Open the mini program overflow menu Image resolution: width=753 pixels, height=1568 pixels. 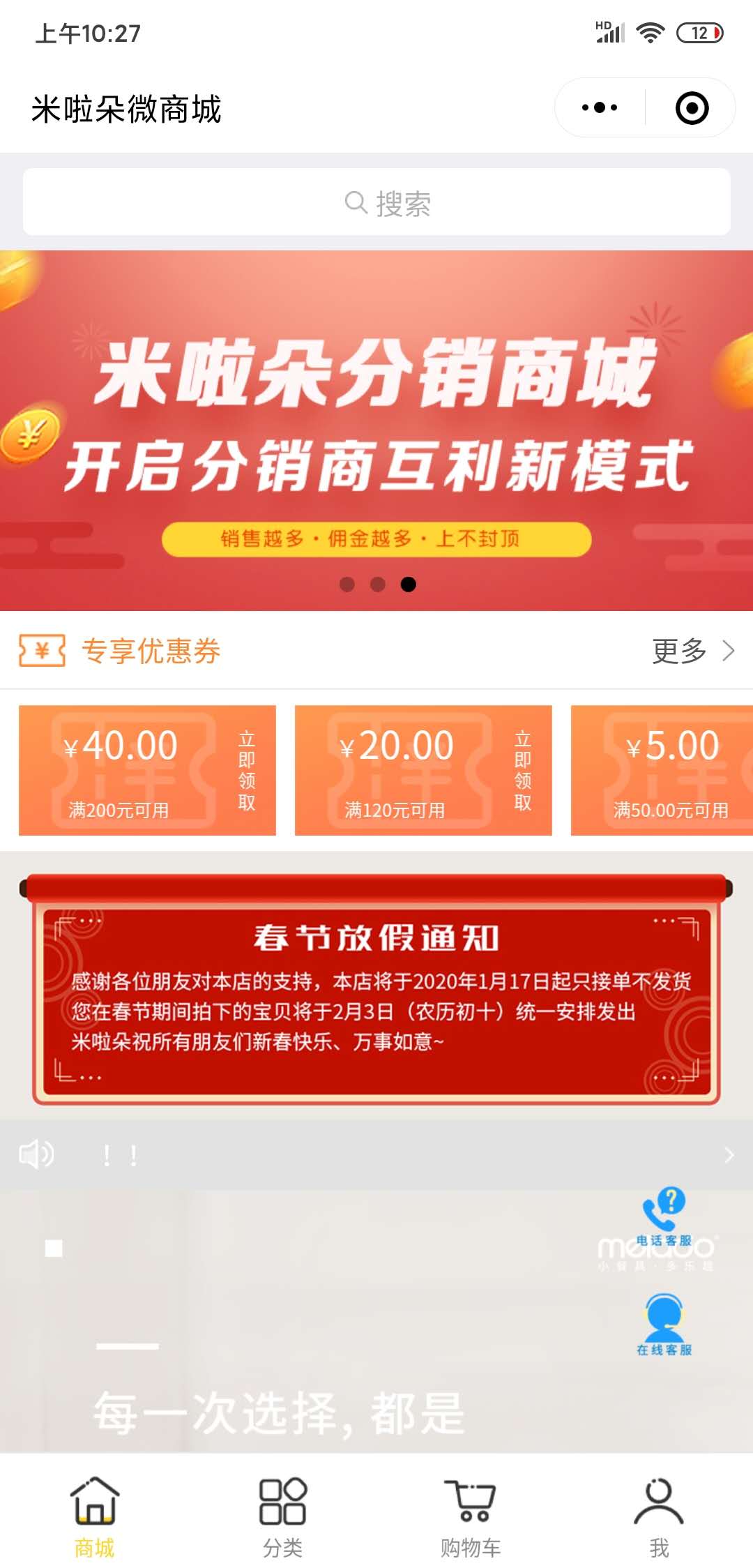(x=600, y=107)
